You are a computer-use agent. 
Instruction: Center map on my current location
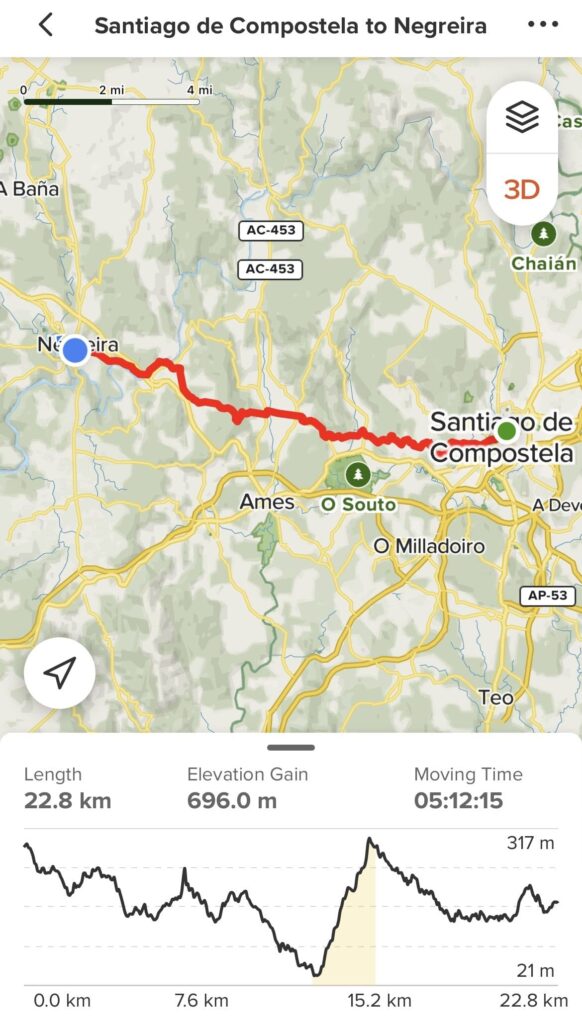click(x=59, y=673)
